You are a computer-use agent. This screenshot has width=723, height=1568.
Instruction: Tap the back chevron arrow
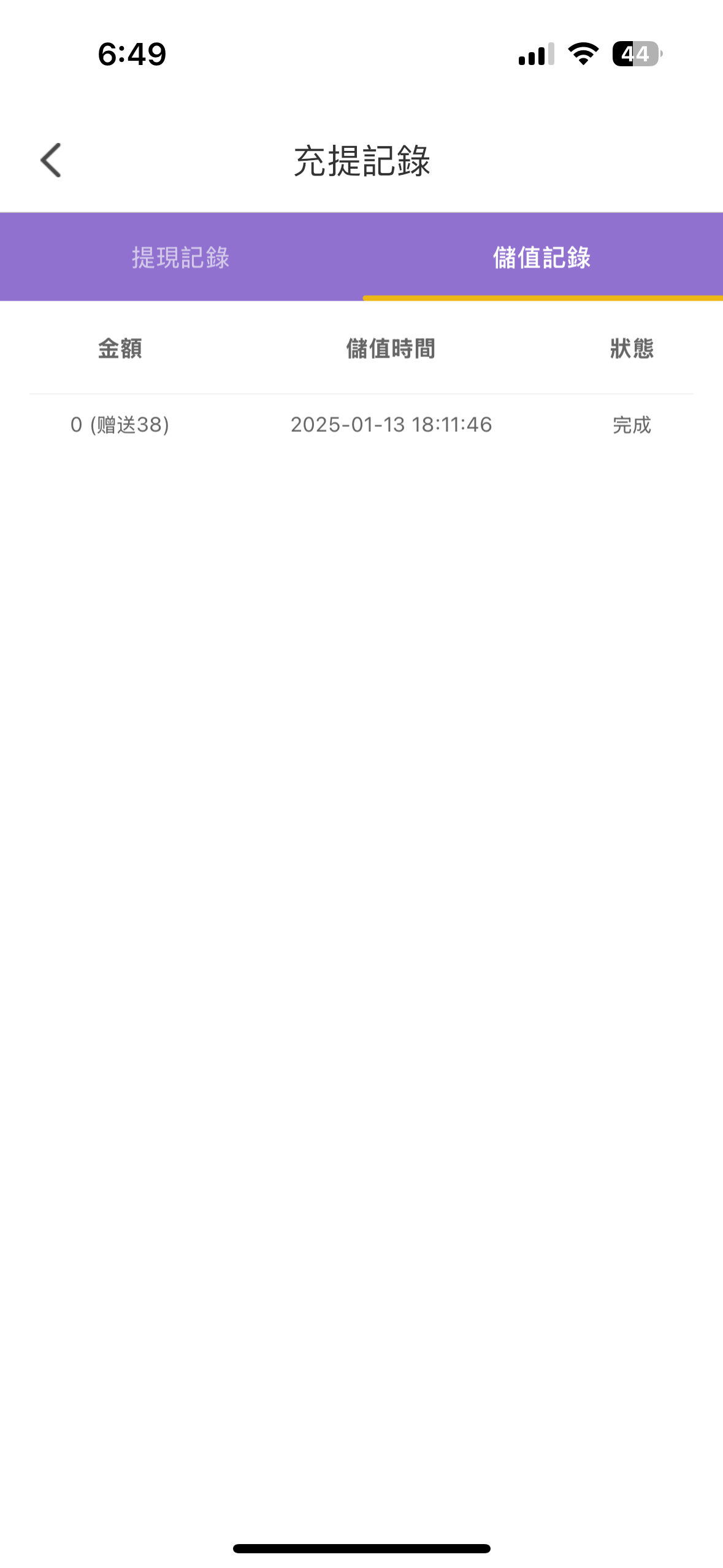(x=51, y=161)
